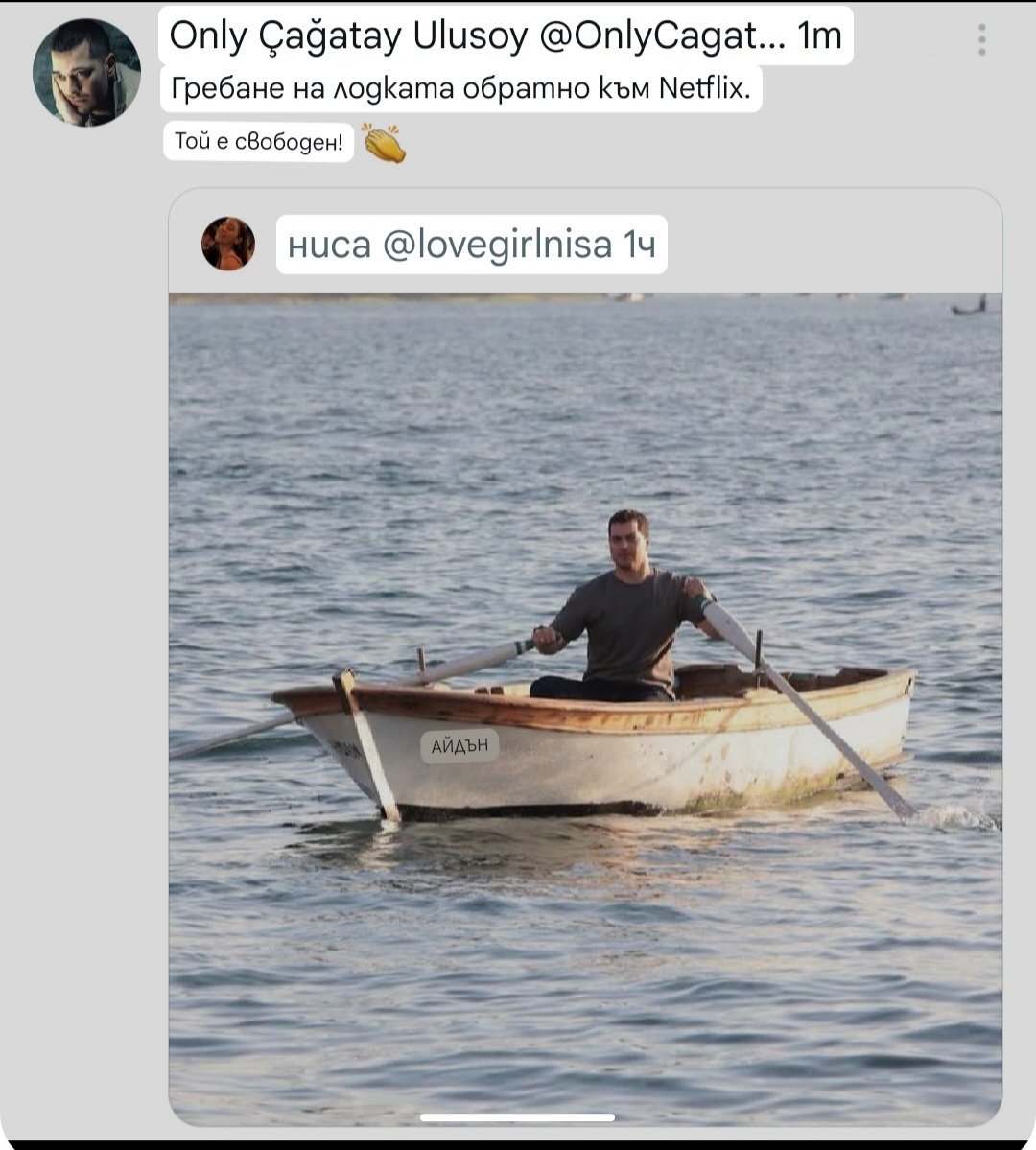1036x1150 pixels.
Task: Open the tweet's three-dot overflow menu
Action: [x=981, y=39]
